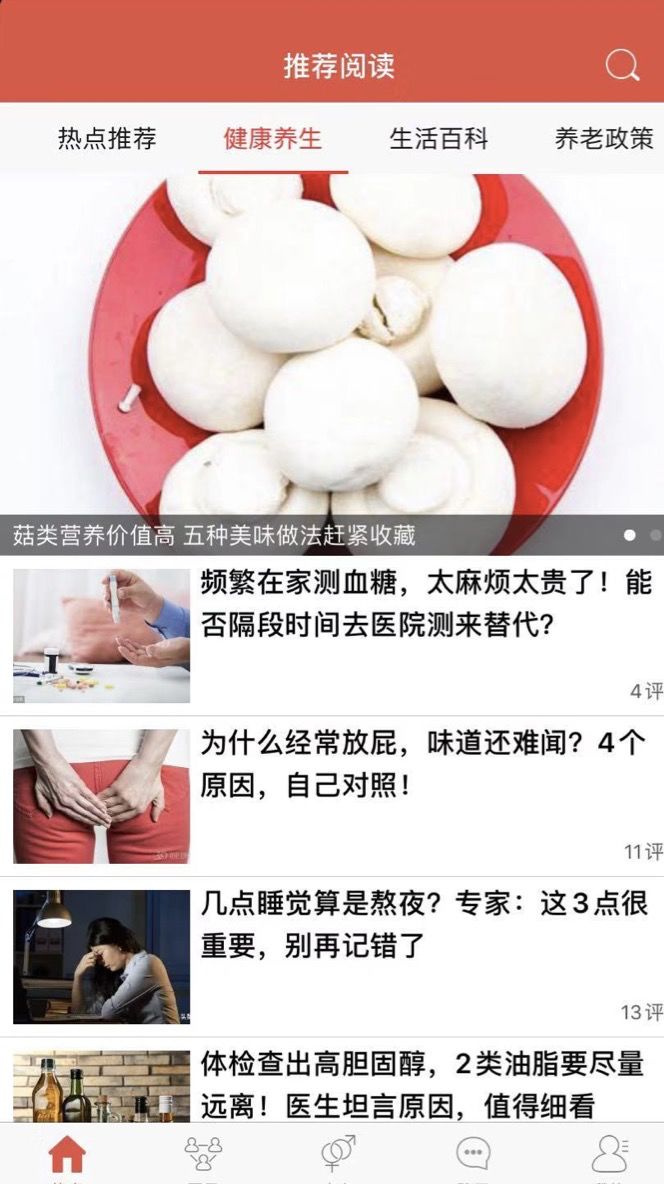Screen dimensions: 664x1184
Task: Open the people group tab in bottom bar
Action: click(203, 1155)
